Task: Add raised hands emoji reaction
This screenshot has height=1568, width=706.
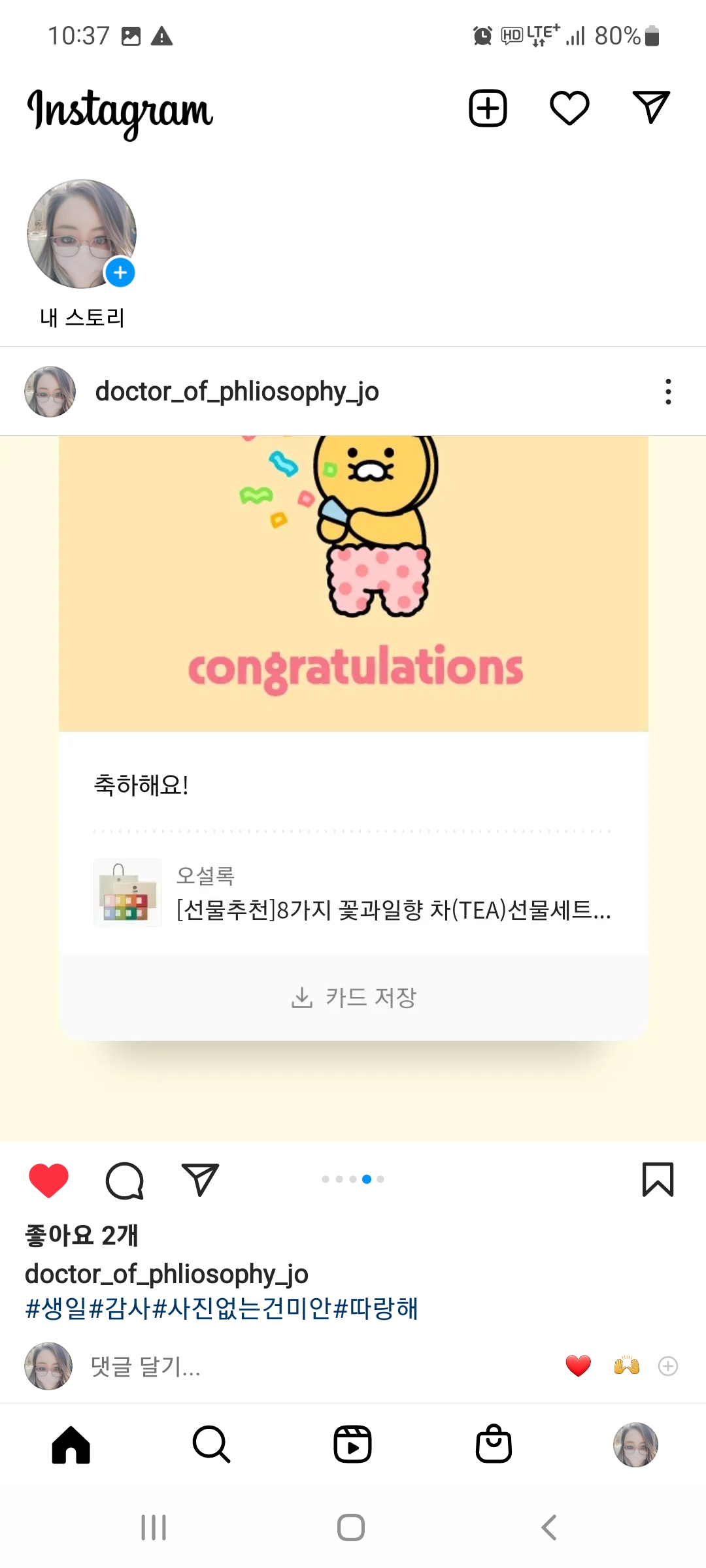Action: coord(626,1366)
